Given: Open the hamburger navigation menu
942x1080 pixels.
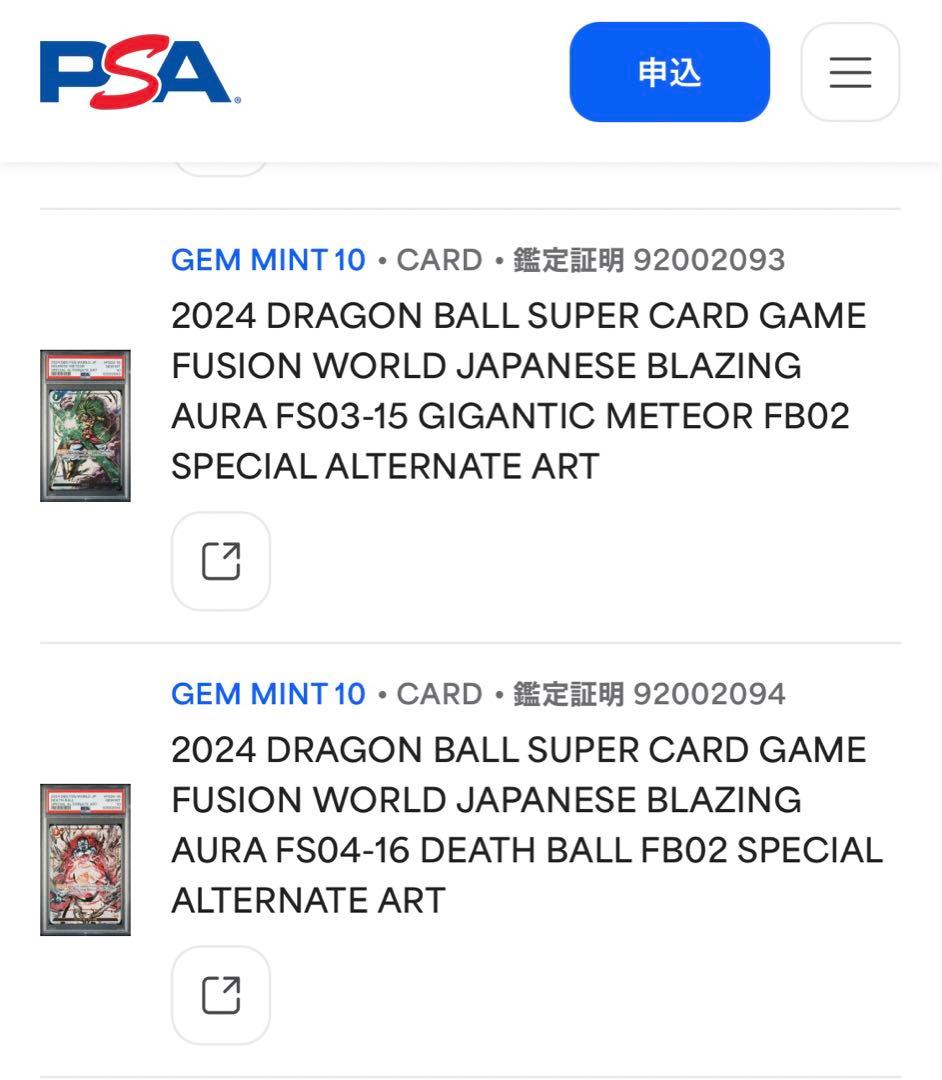Looking at the screenshot, I should point(849,72).
